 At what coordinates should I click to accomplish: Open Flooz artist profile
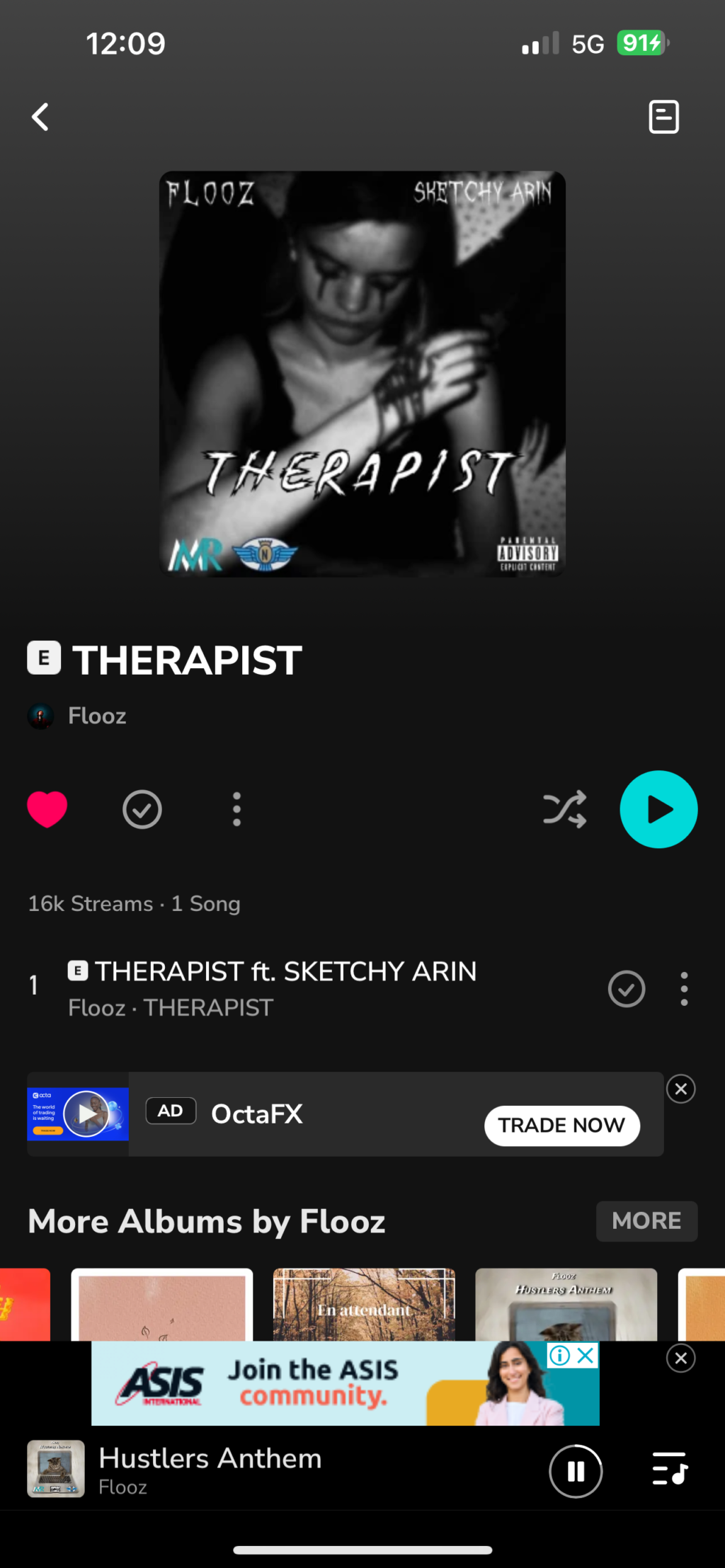(96, 716)
